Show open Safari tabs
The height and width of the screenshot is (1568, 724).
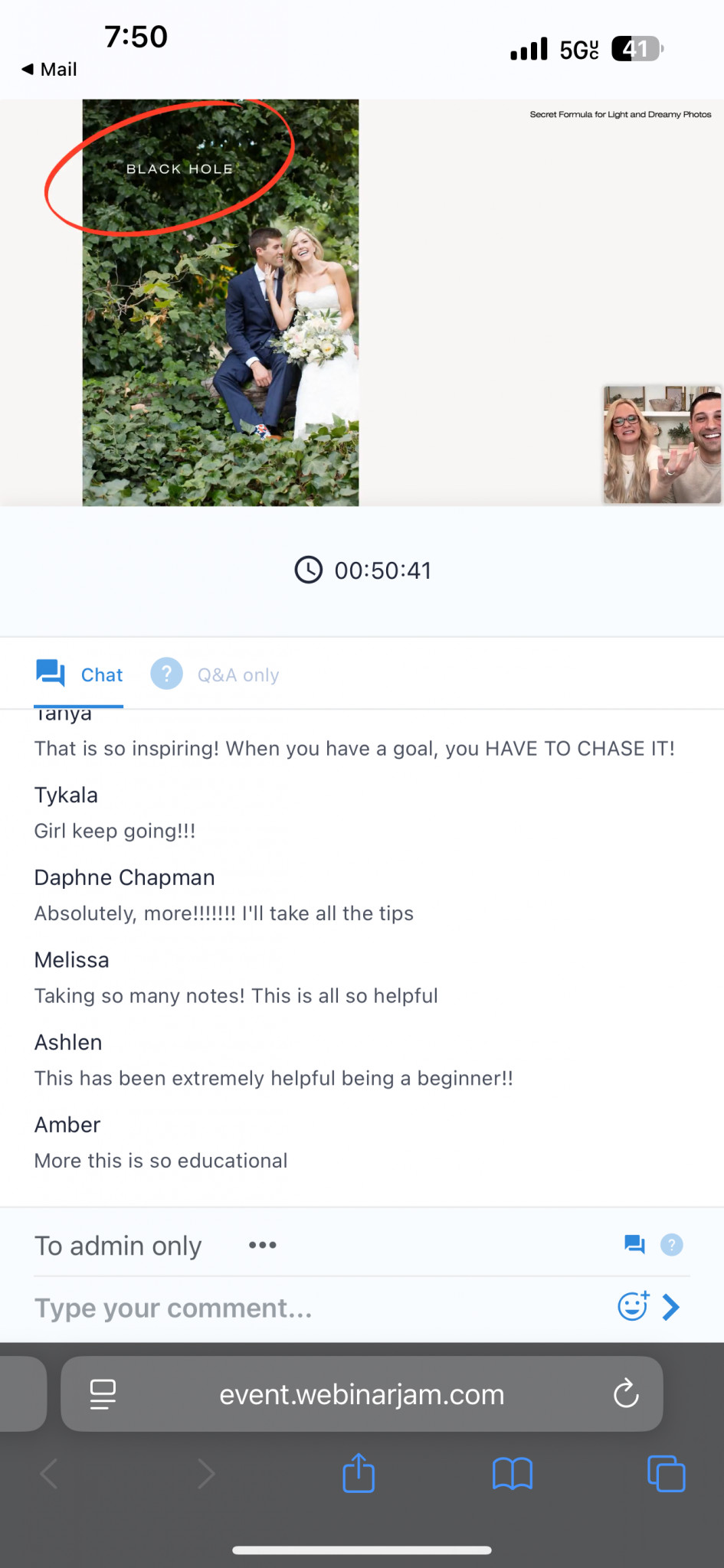pyautogui.click(x=667, y=1473)
